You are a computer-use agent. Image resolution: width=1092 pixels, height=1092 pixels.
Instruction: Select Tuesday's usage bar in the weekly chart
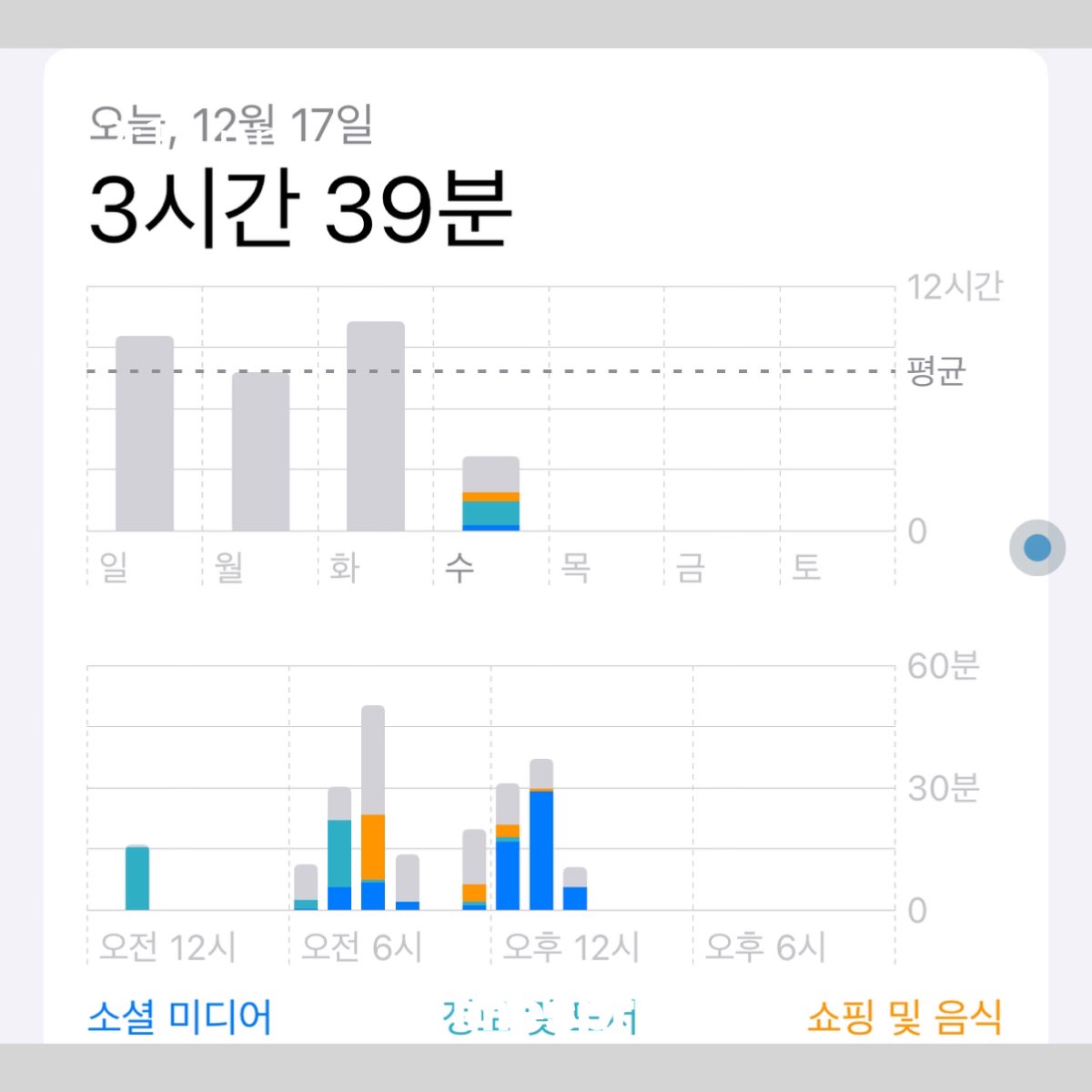(375, 426)
